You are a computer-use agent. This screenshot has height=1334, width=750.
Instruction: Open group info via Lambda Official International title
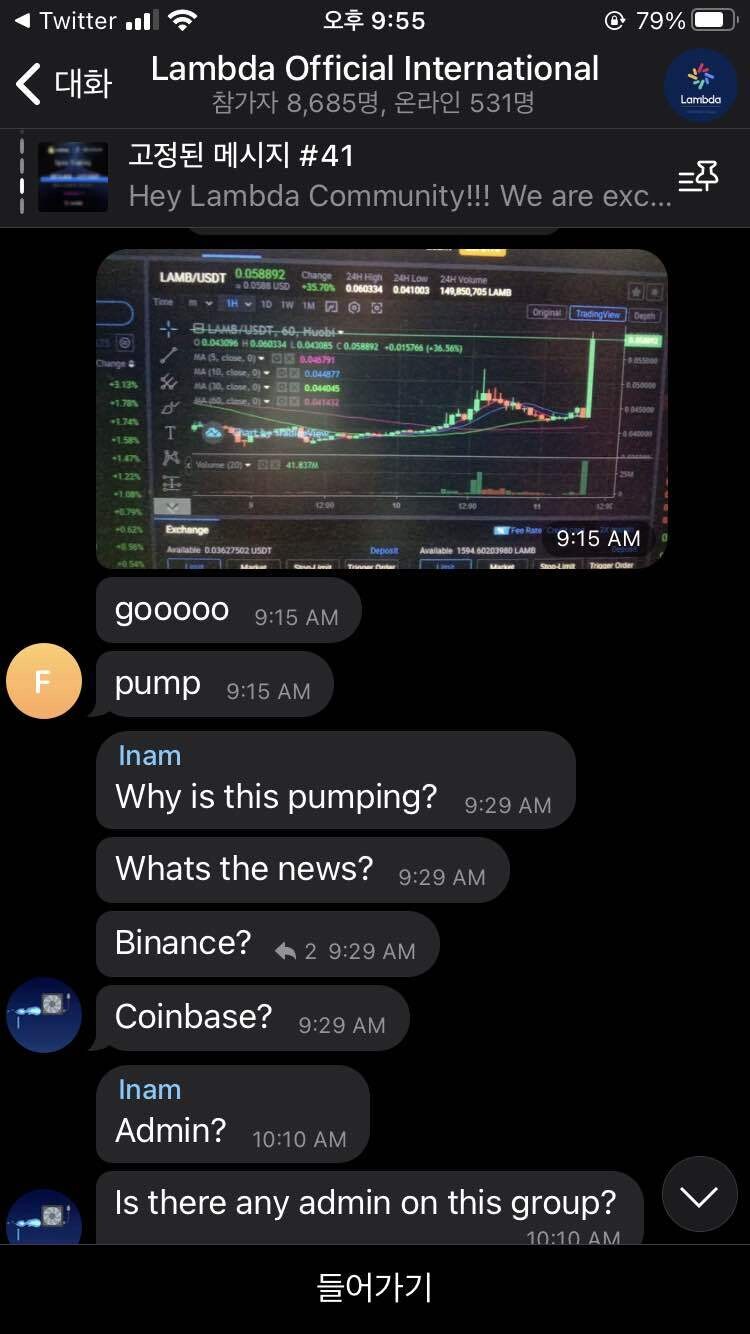click(374, 70)
